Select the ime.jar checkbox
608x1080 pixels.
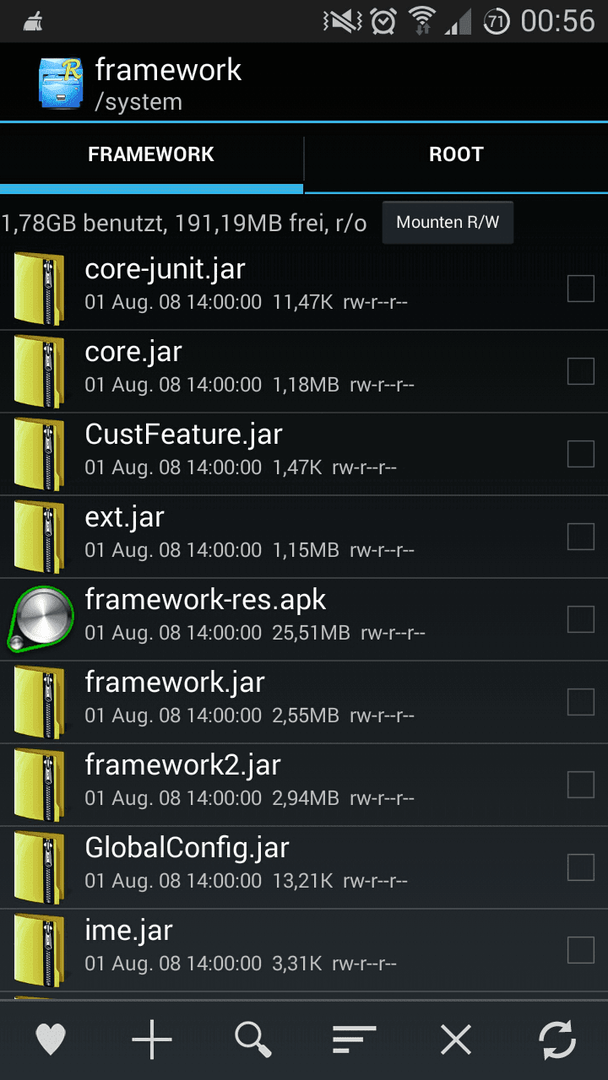580,950
